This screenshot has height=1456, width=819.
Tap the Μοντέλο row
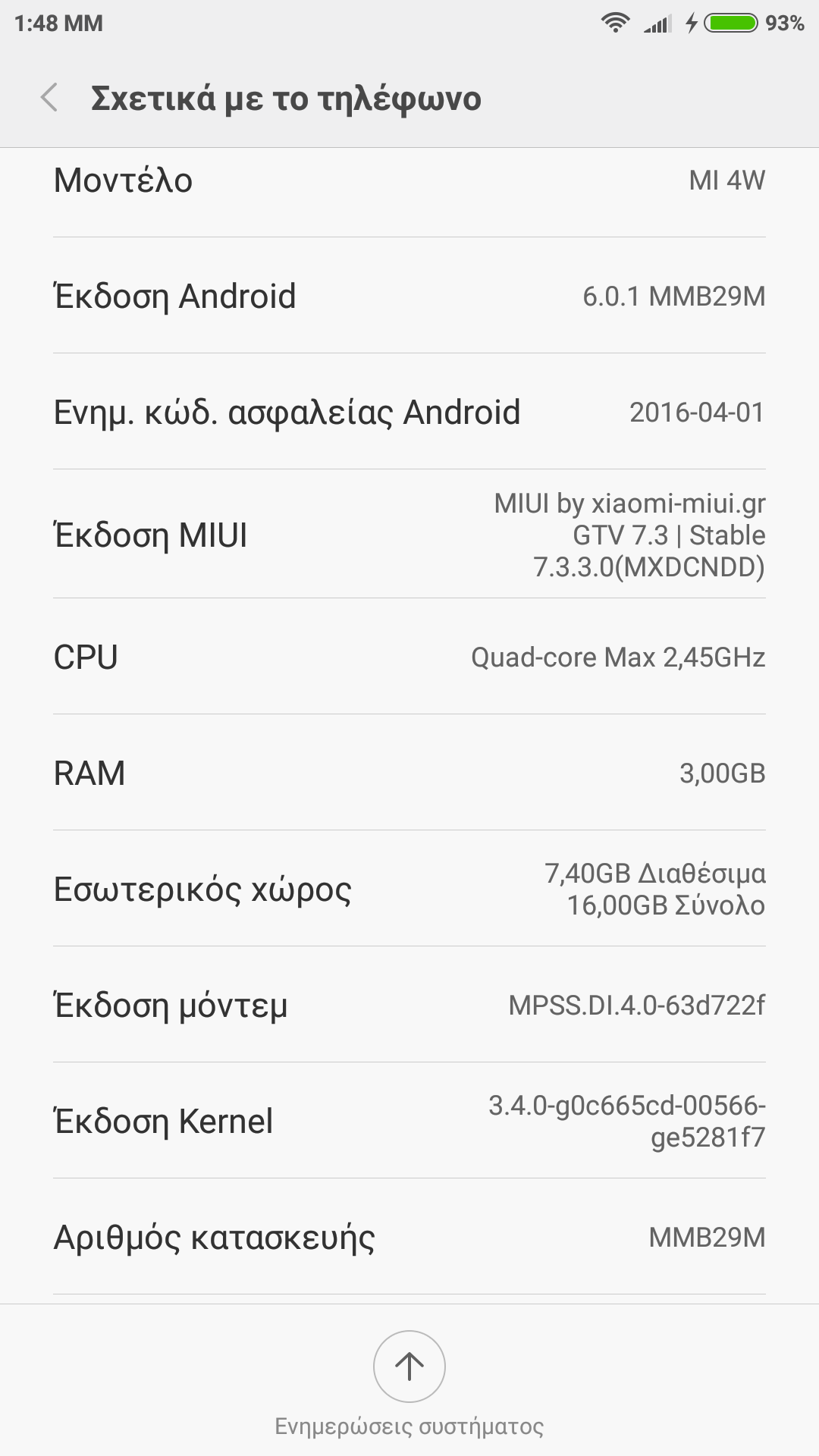pyautogui.click(x=409, y=182)
